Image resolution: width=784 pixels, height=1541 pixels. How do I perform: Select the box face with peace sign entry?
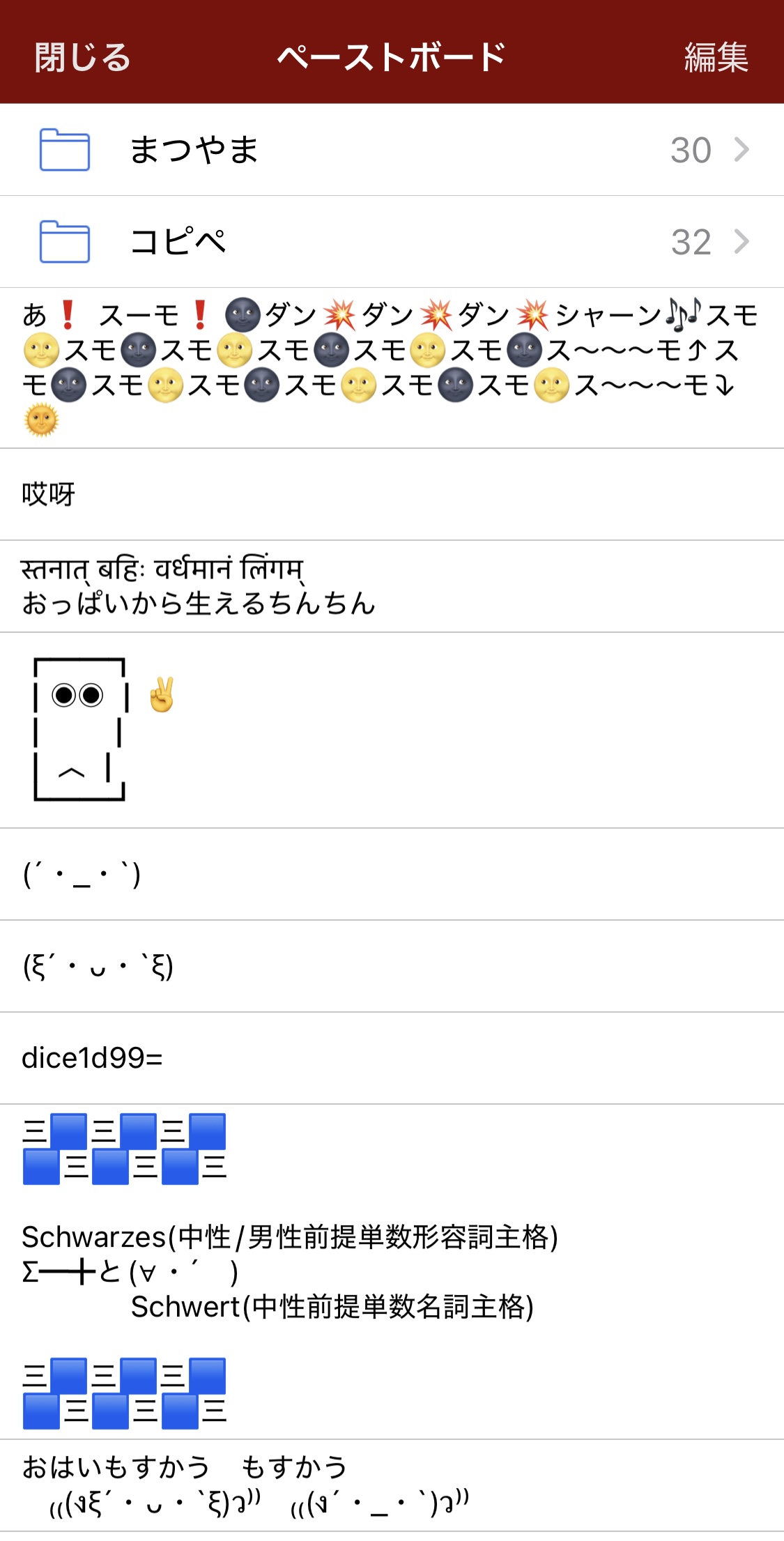[392, 730]
